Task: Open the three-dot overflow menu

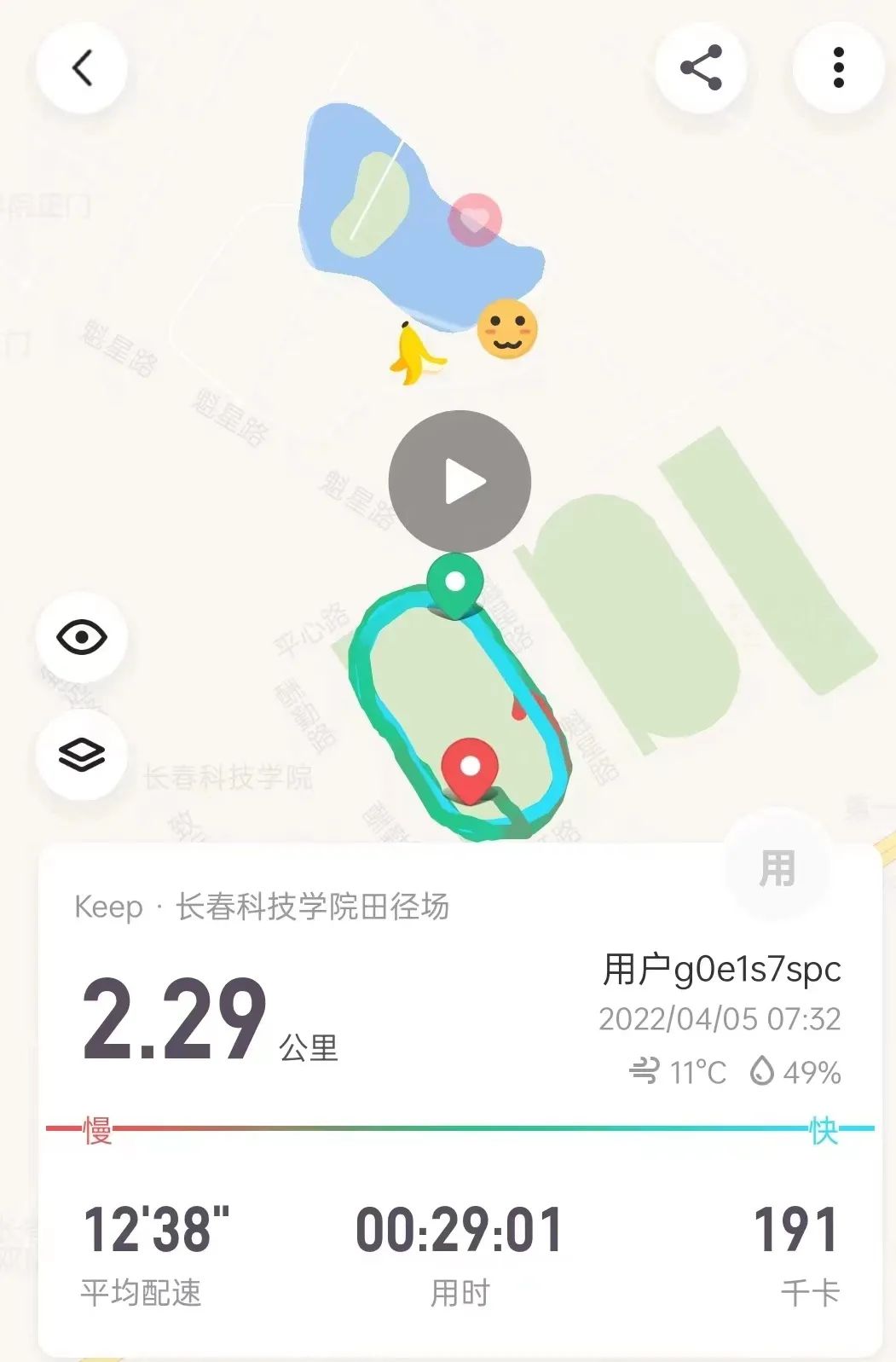Action: 838,68
